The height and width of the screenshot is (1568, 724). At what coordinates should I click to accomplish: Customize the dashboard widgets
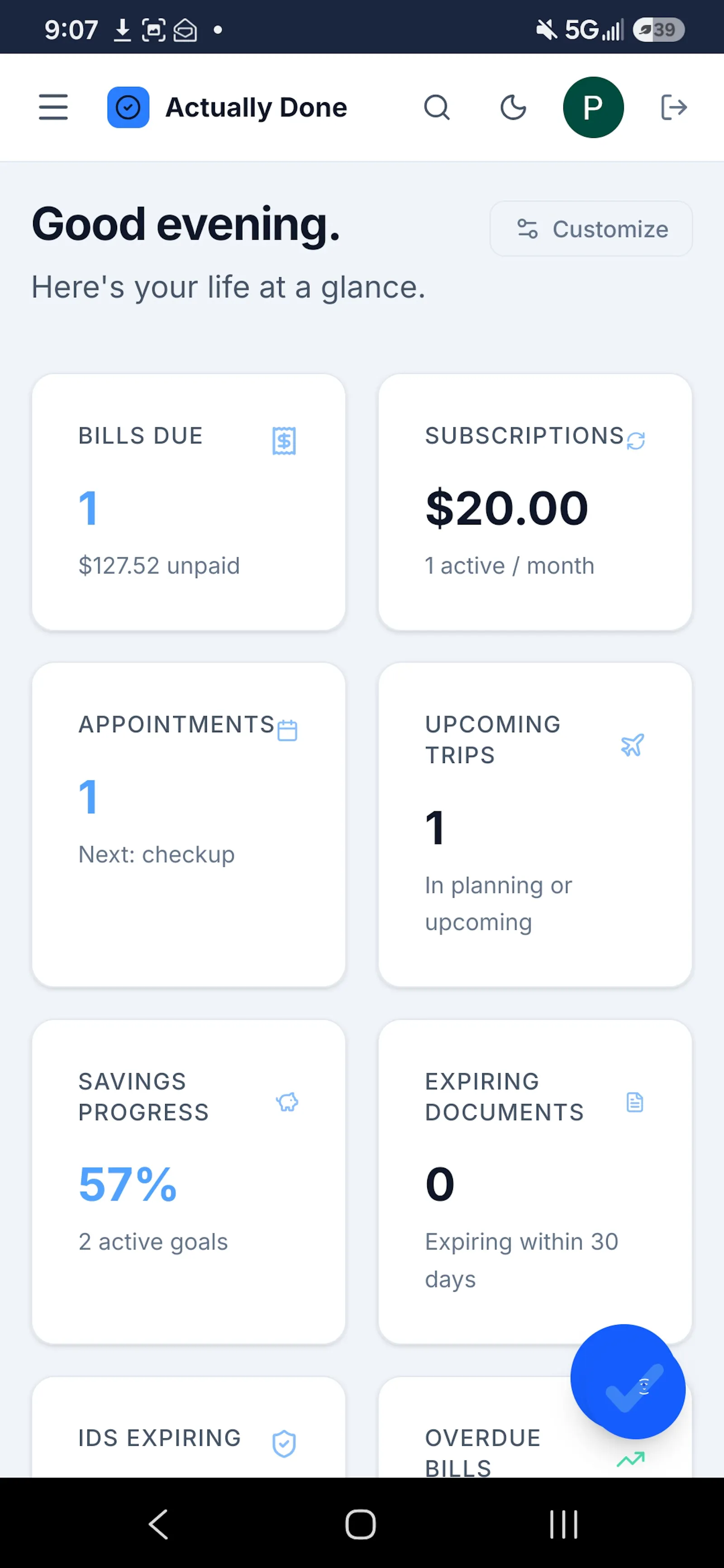click(591, 229)
